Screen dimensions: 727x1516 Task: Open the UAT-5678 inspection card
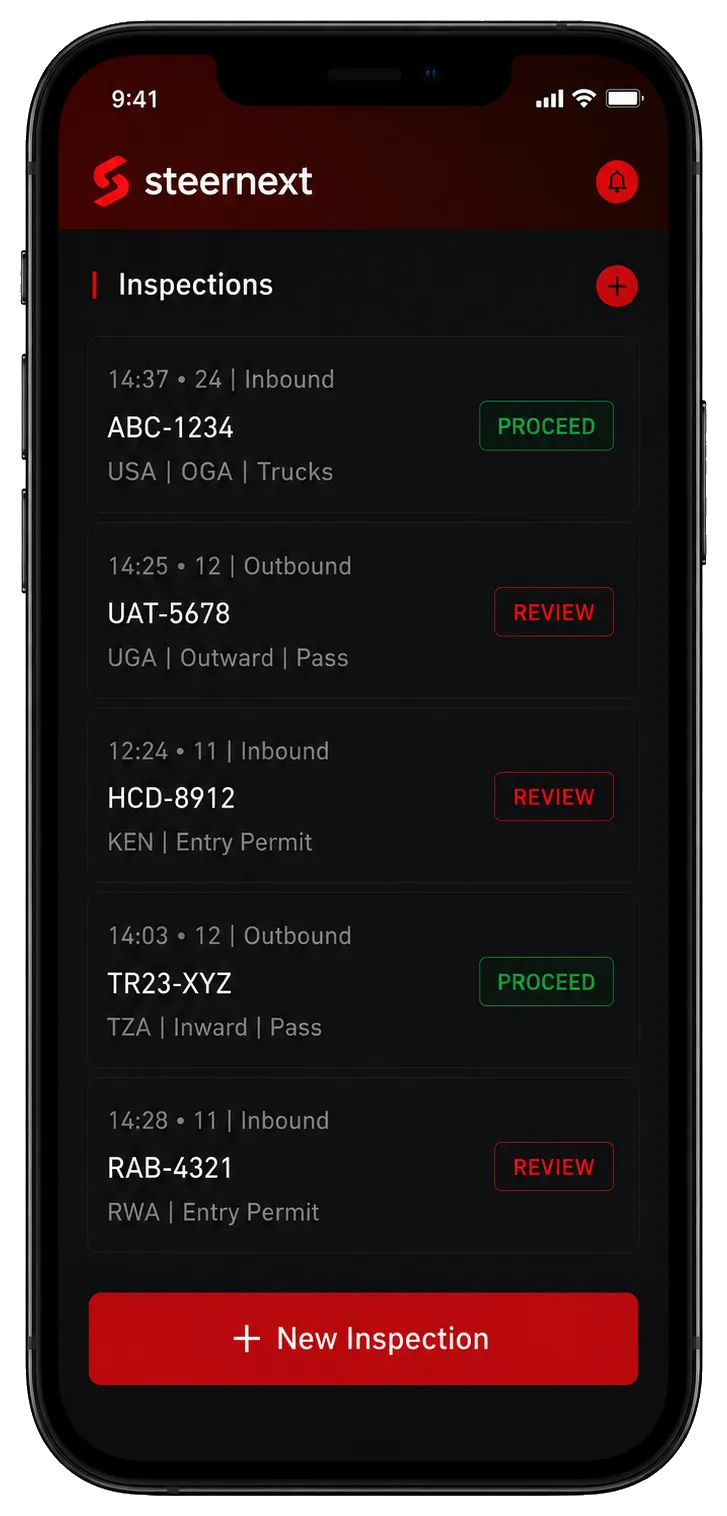[x=363, y=611]
